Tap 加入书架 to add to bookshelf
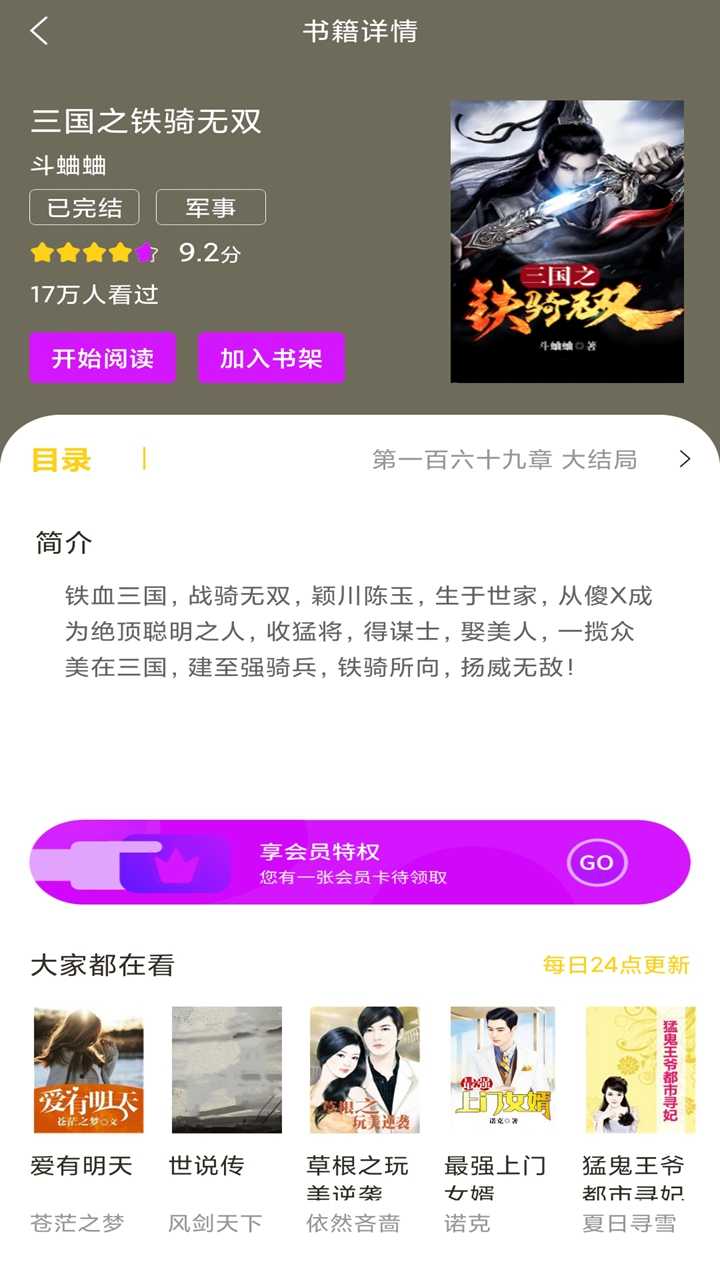Screen dimensions: 720x1280 (x=272, y=357)
